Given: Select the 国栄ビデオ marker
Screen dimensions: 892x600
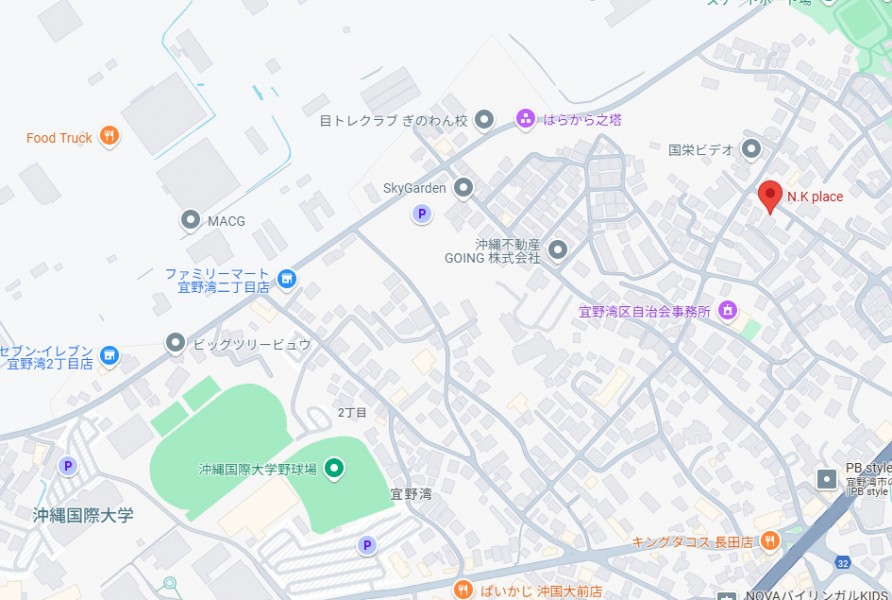Looking at the screenshot, I should click(x=751, y=150).
